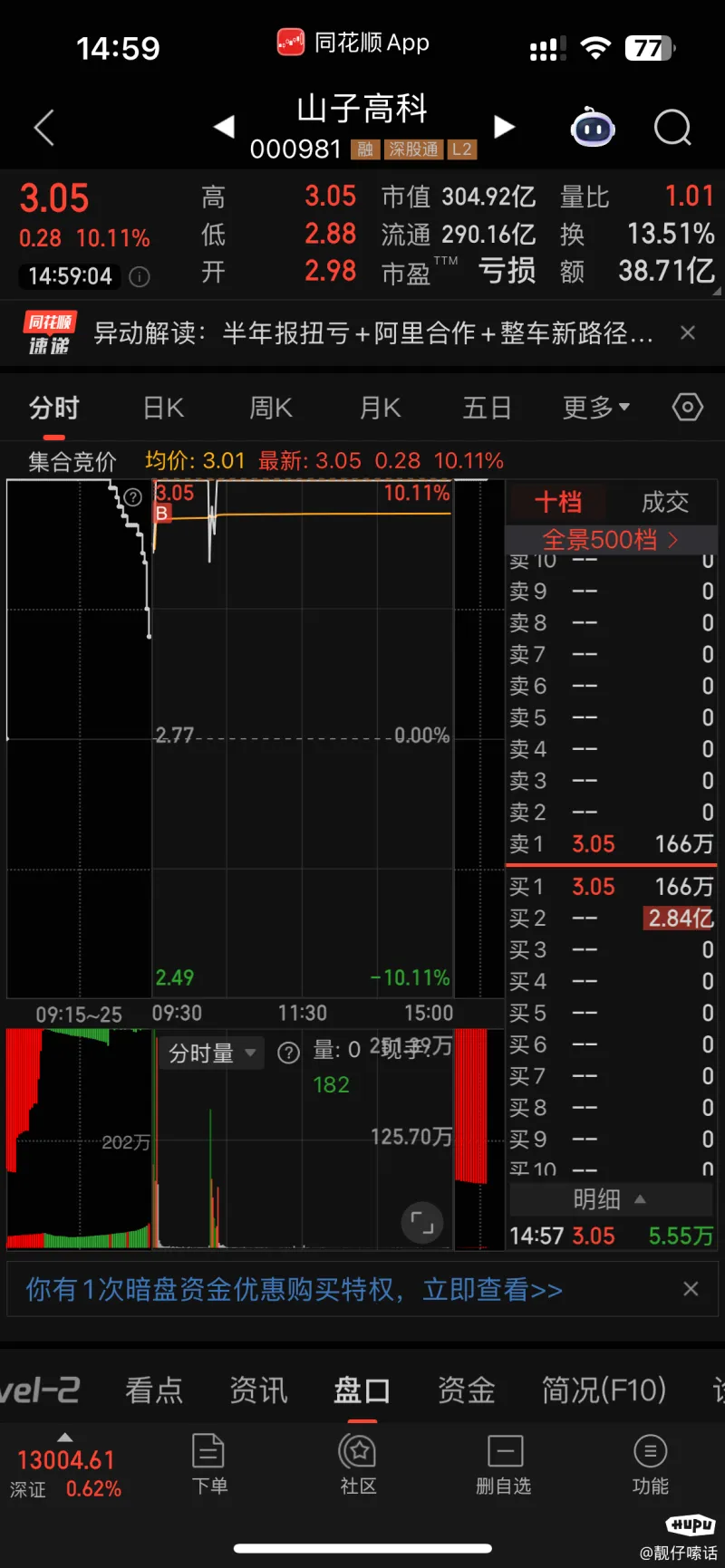Switch to the 周K chart tab
This screenshot has width=725, height=1568.
pyautogui.click(x=271, y=408)
